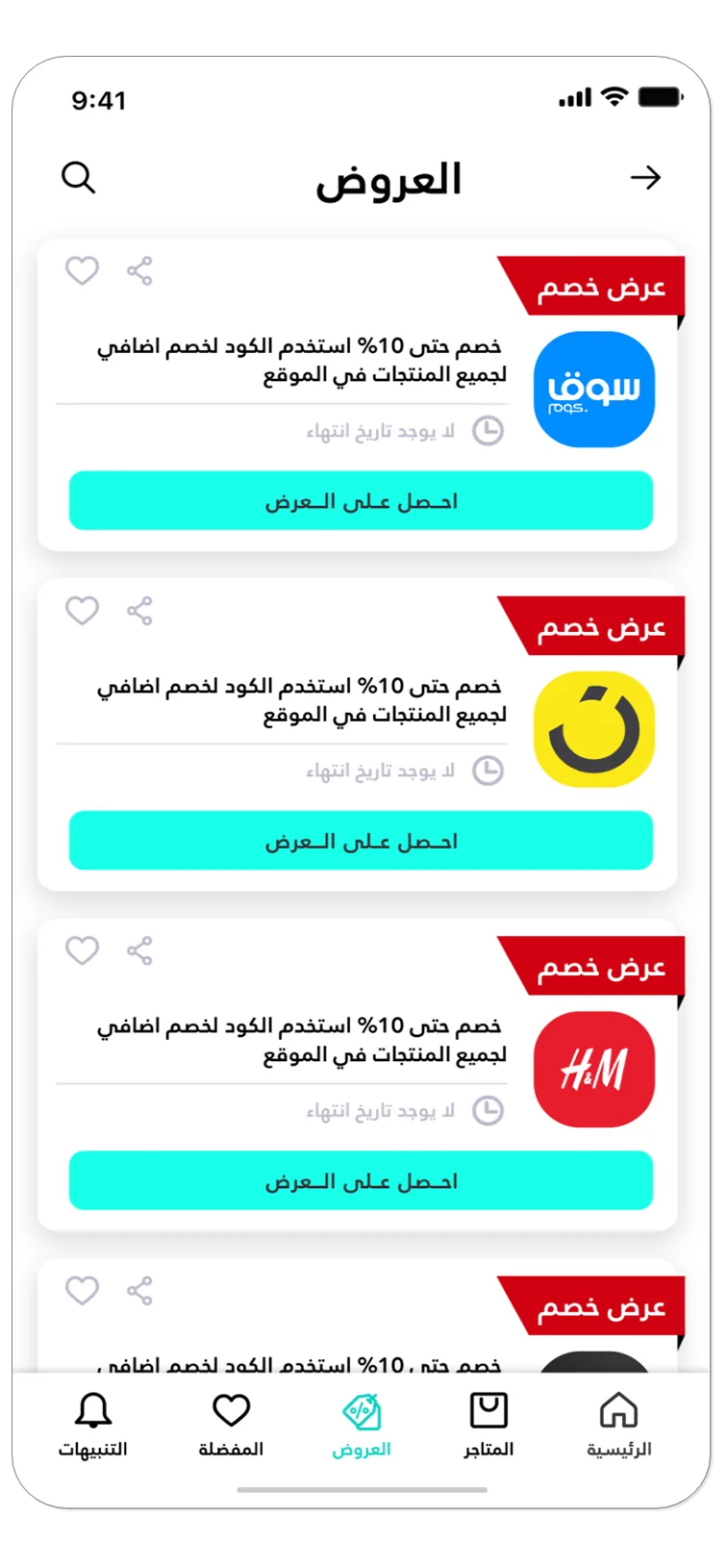727x1568 pixels.
Task: Open the H&M store logo
Action: click(594, 1070)
